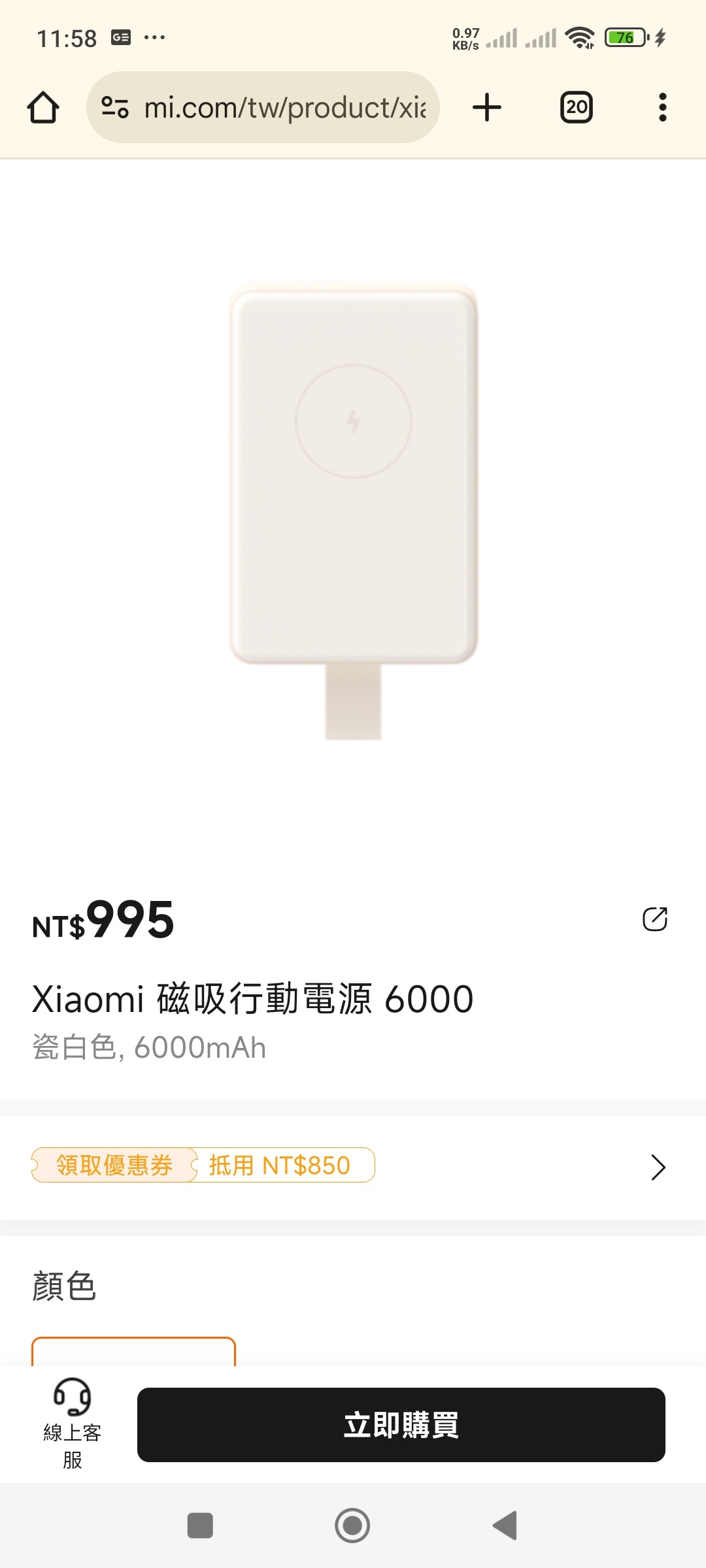Tap 立即購買 to buy now
Screen dimensions: 706x1568
coord(401,1425)
